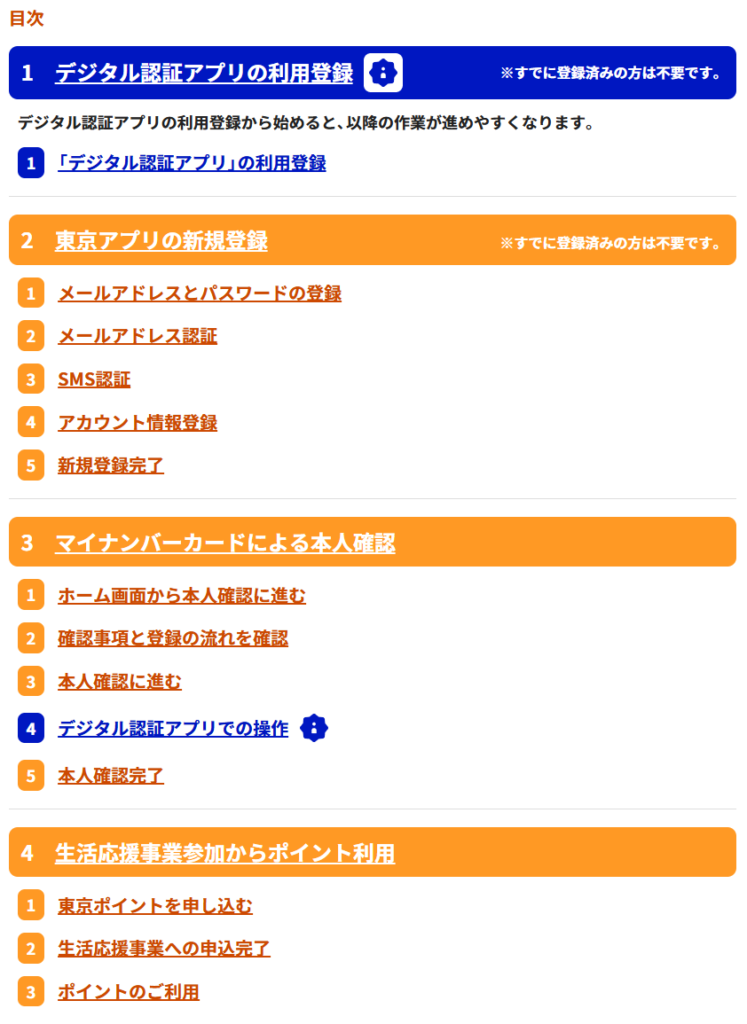The image size is (747, 1024).
Task: Open 東京ポイントを申し込む link
Action: (155, 906)
